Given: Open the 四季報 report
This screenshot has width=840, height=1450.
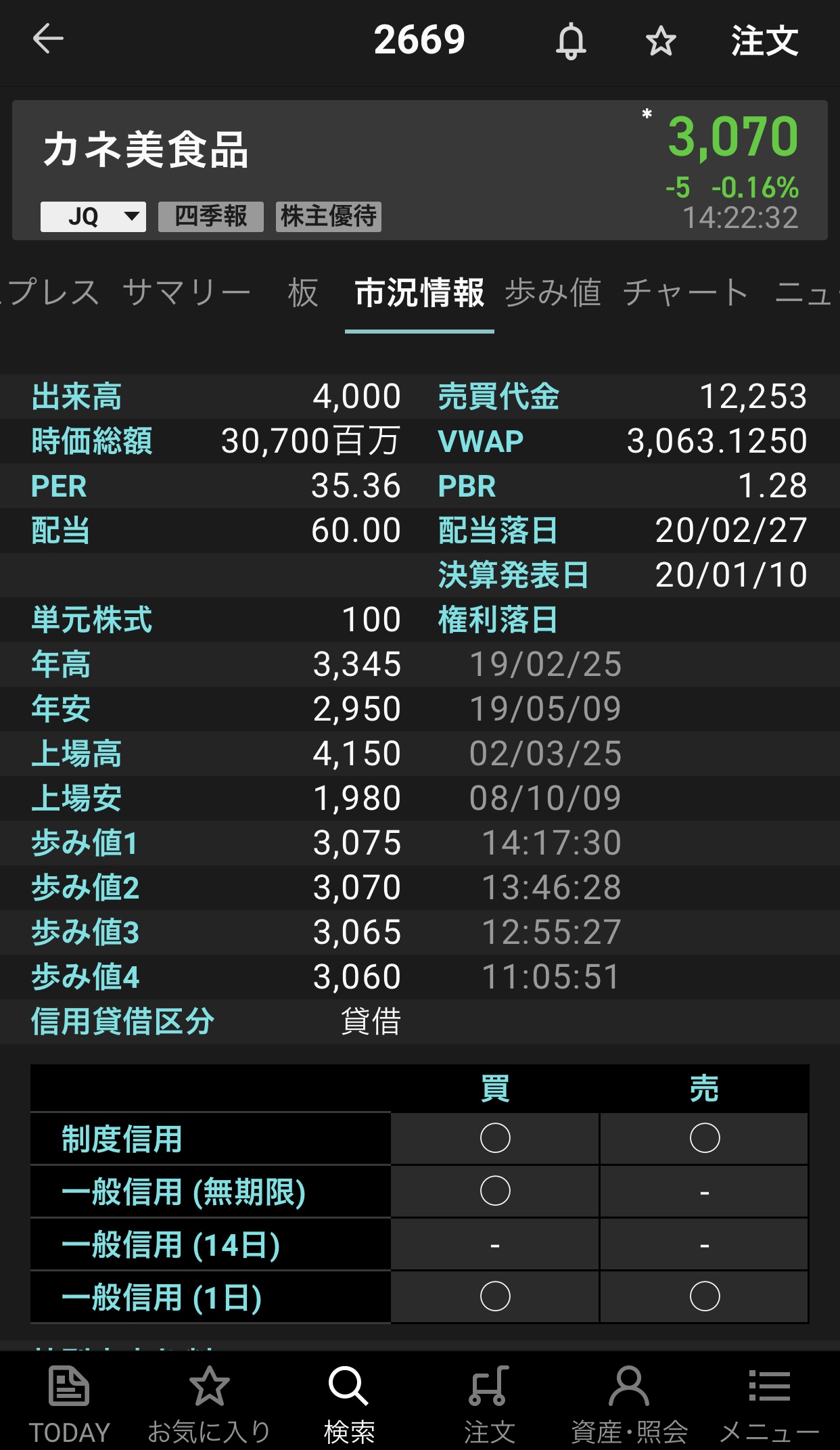Looking at the screenshot, I should point(211,217).
